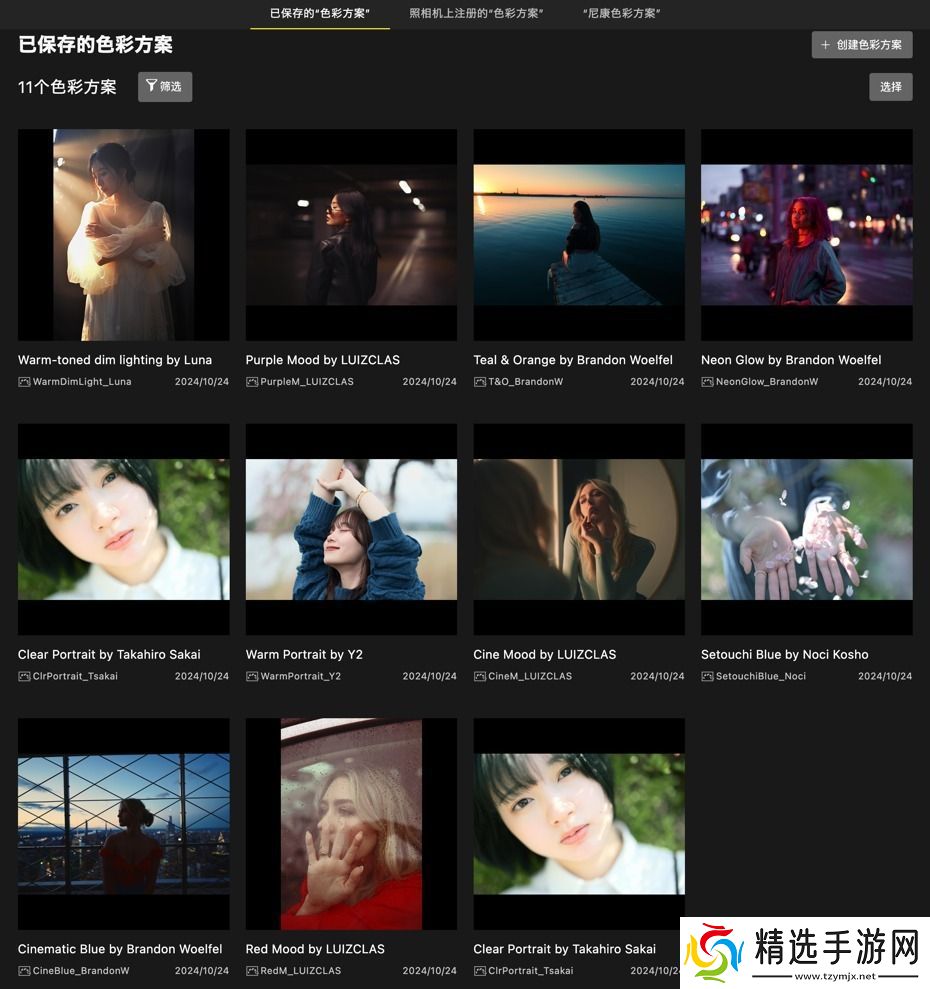
Task: Click the Picture Control icon beside RedM_LUIZCLAS
Action: point(252,970)
